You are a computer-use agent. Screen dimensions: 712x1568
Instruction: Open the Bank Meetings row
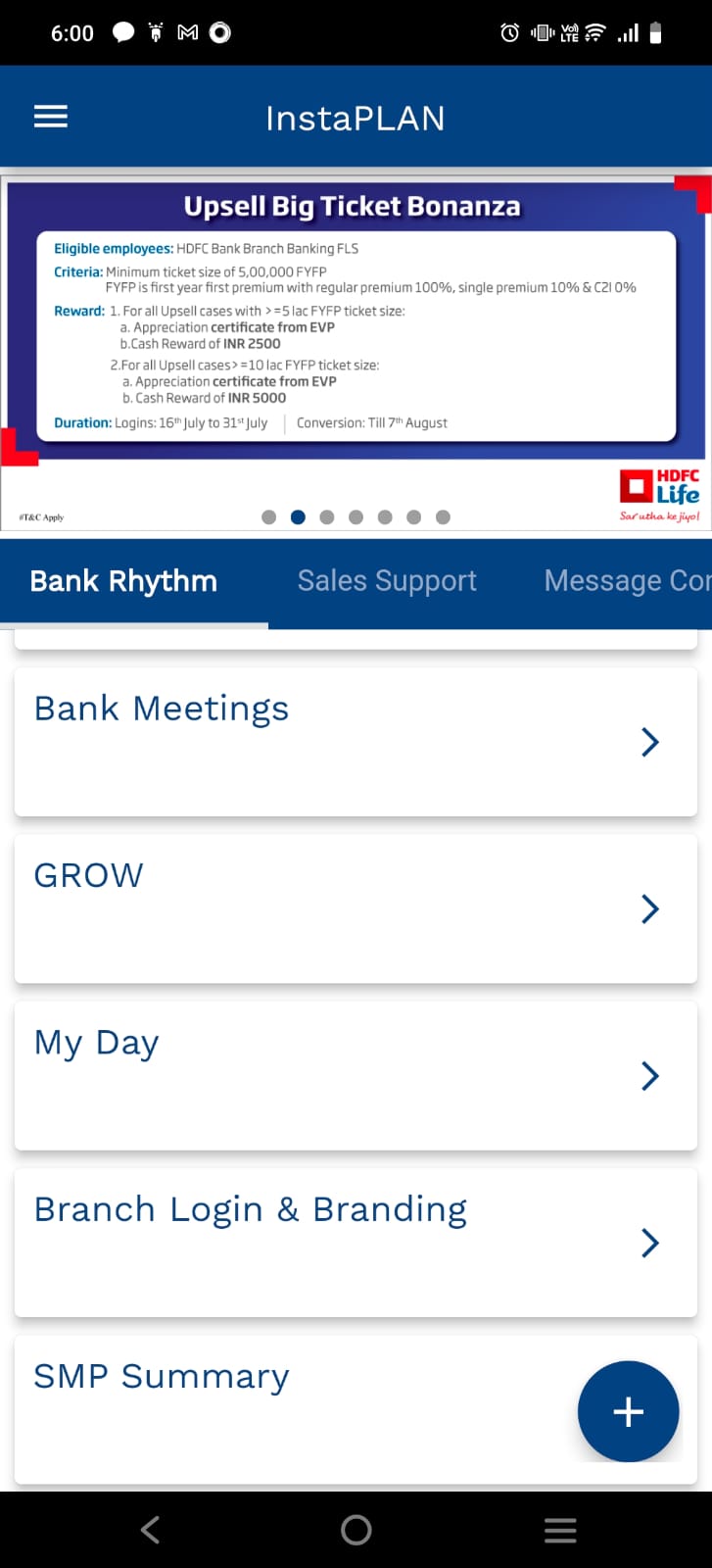pyautogui.click(x=356, y=742)
